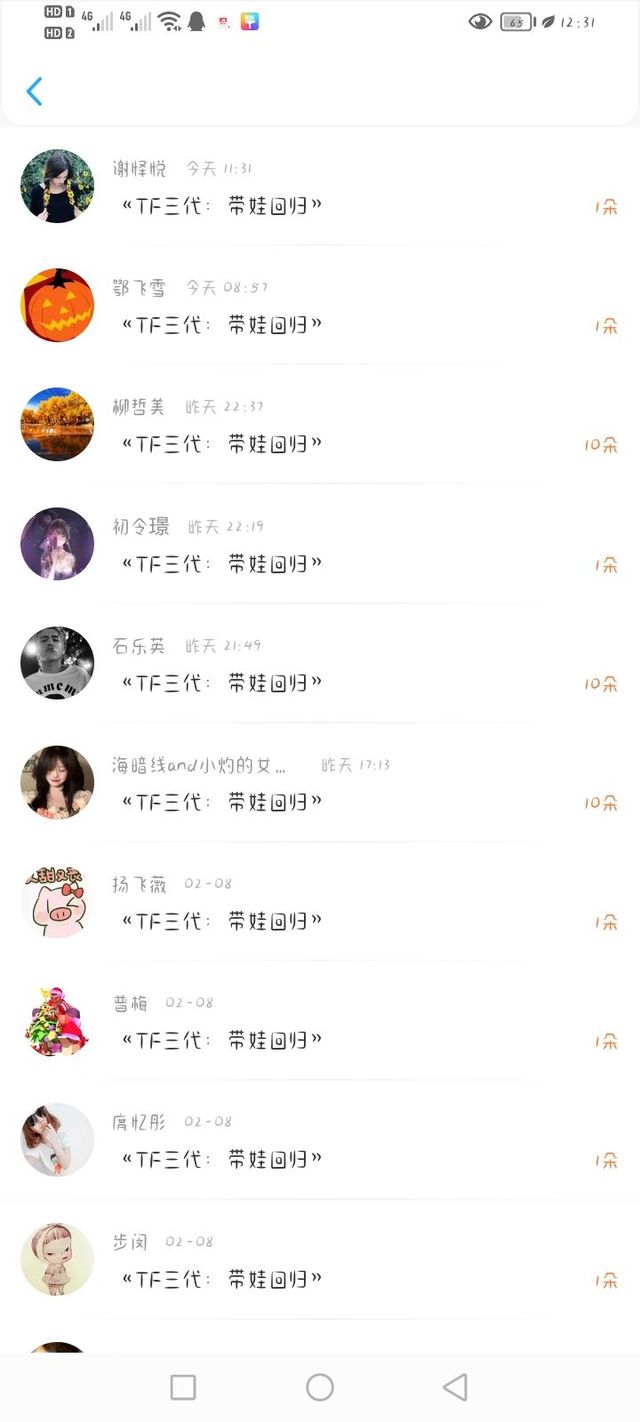Open the entry from 鄂飞雪
Image resolution: width=640 pixels, height=1422 pixels.
[x=320, y=306]
